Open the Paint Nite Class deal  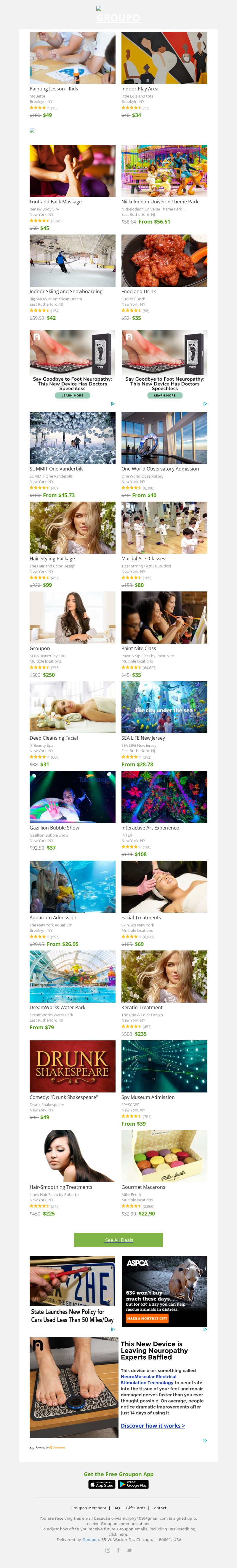pyautogui.click(x=164, y=617)
